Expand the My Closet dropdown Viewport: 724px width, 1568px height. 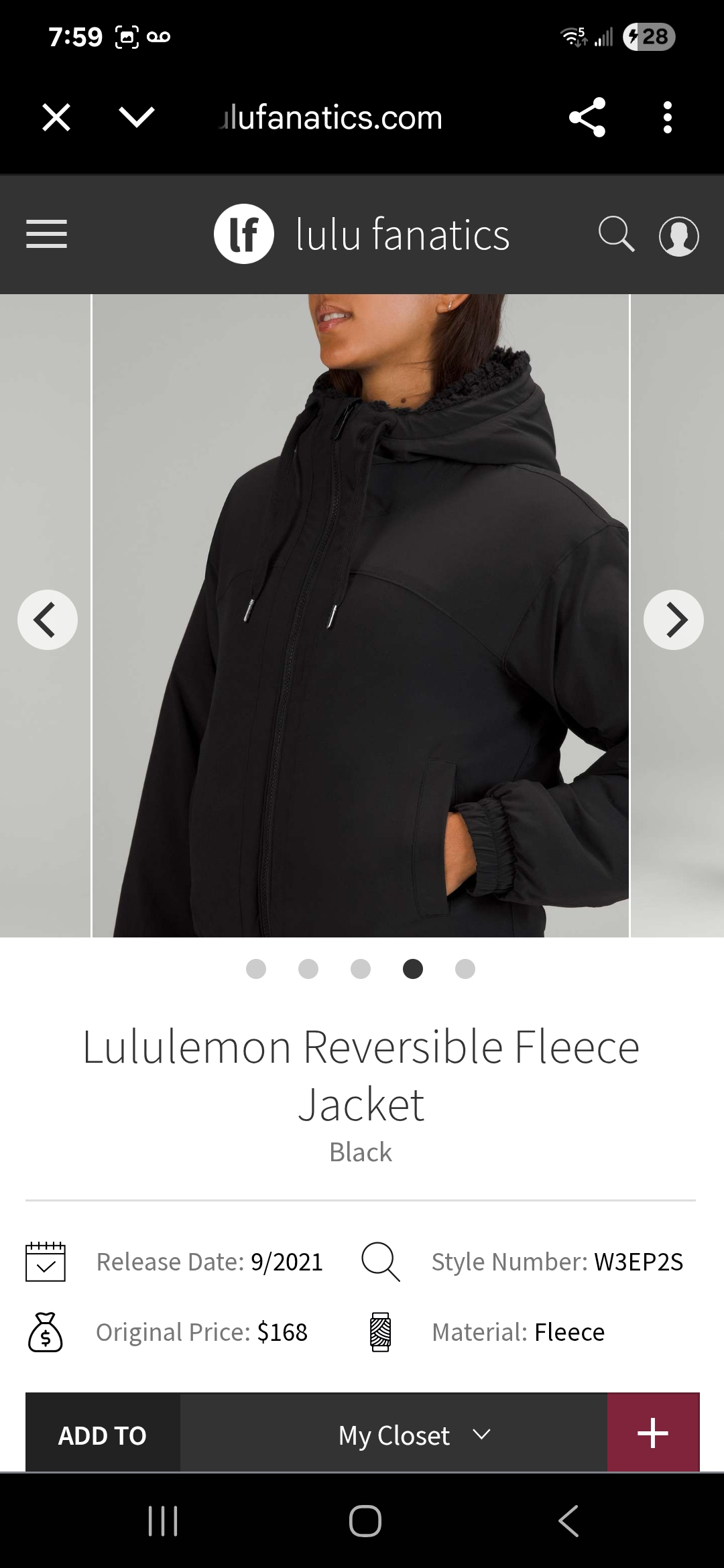pos(394,1435)
